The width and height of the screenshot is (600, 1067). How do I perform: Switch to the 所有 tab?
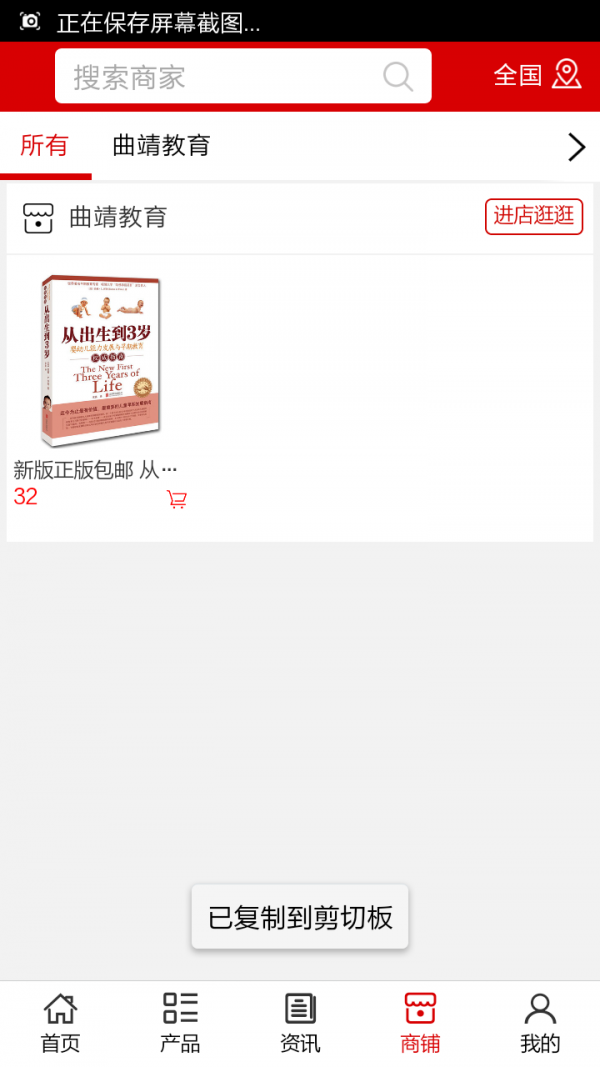pos(44,146)
